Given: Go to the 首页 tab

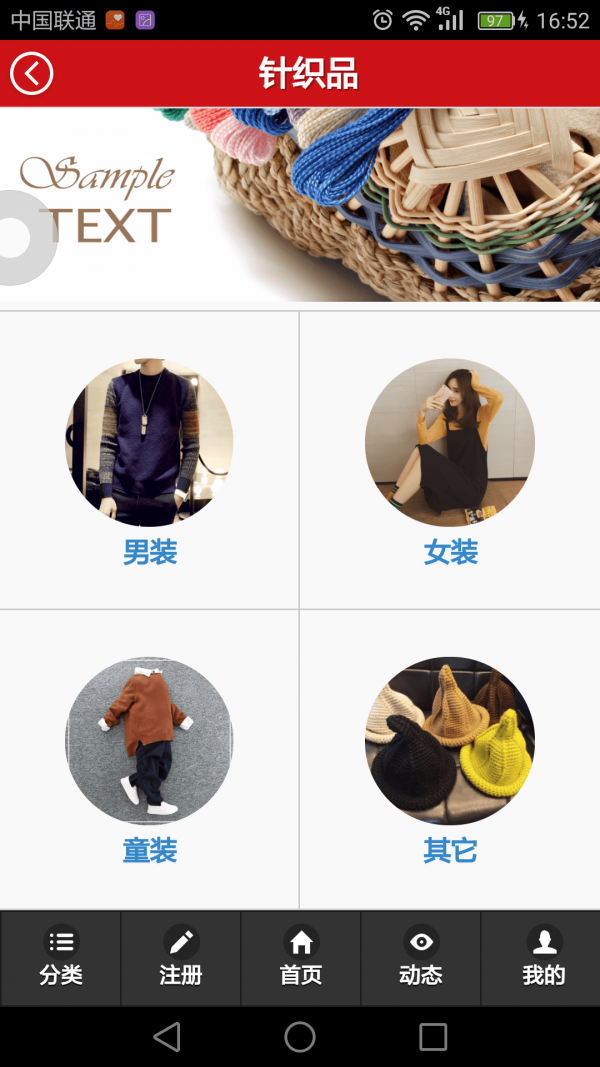Looking at the screenshot, I should click(301, 957).
